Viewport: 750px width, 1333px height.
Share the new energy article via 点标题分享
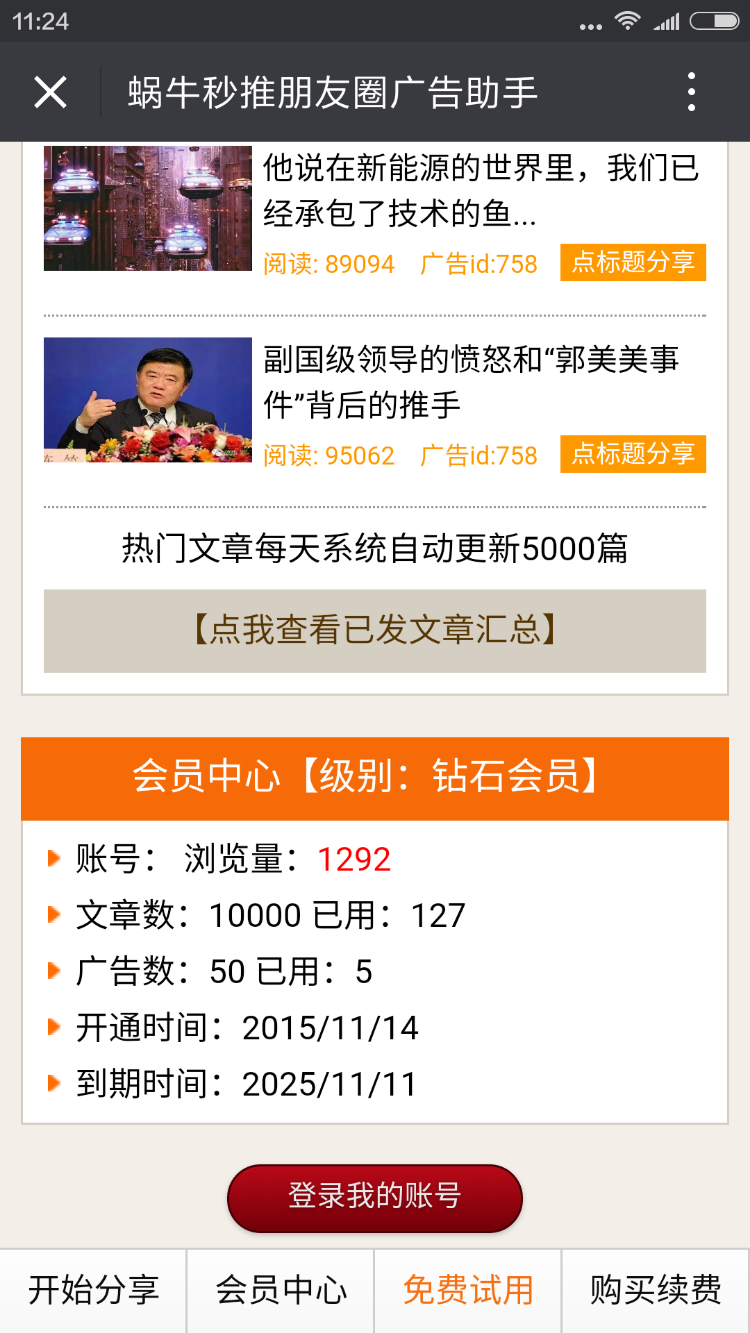tap(632, 262)
